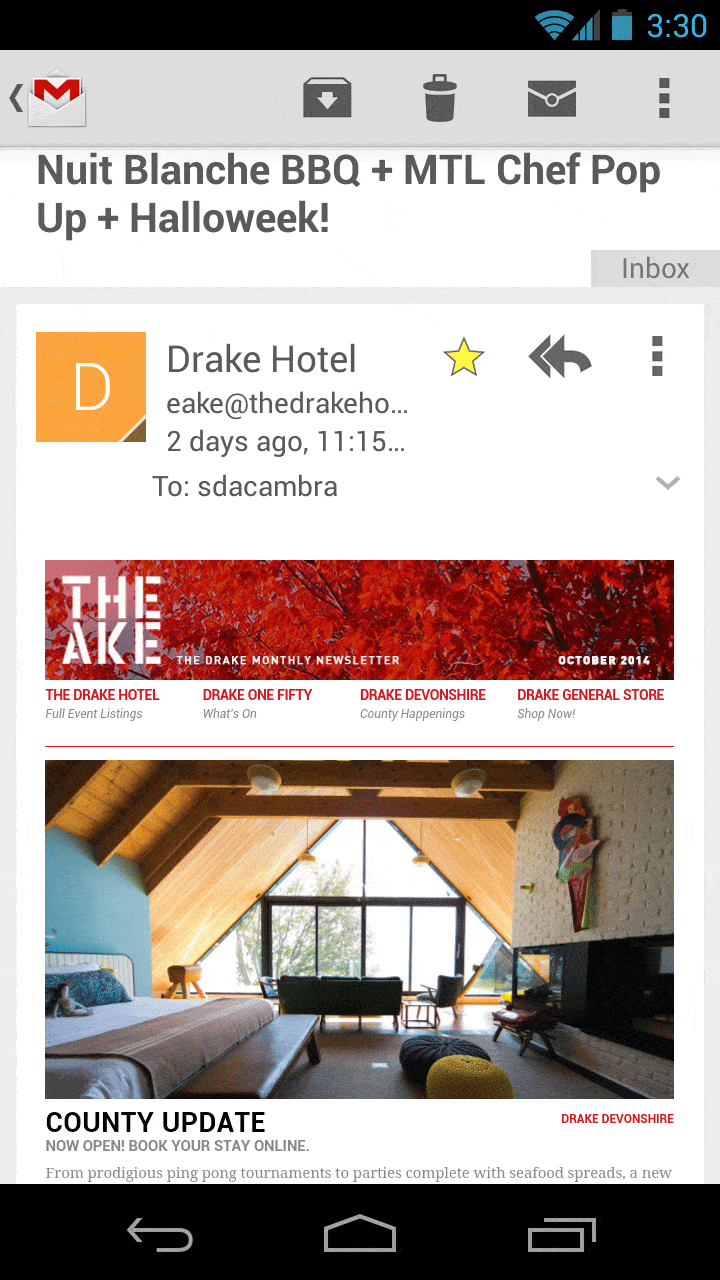
Task: Go to the home screen
Action: [x=360, y=1235]
